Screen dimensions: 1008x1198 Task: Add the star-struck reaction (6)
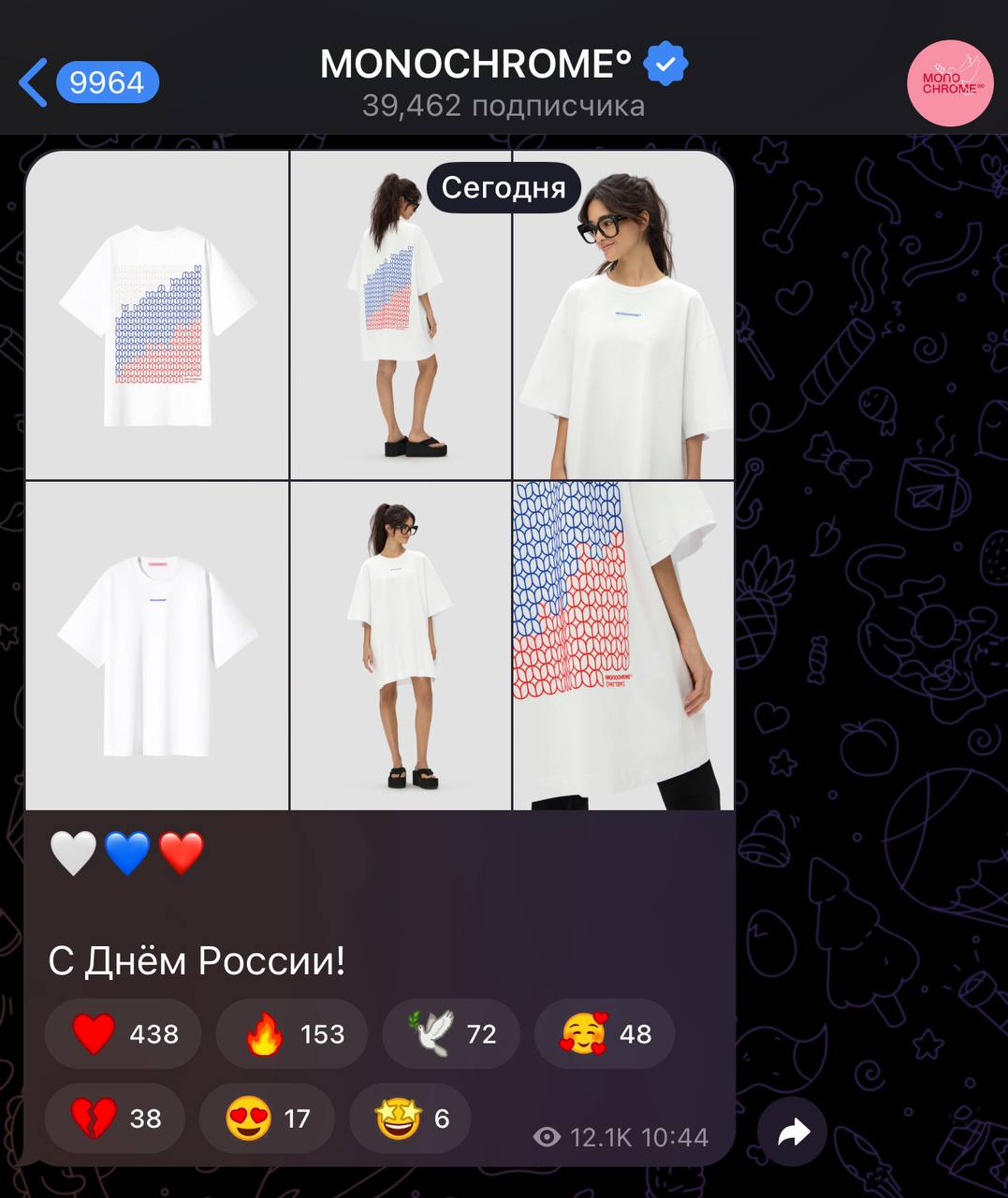(x=409, y=1118)
